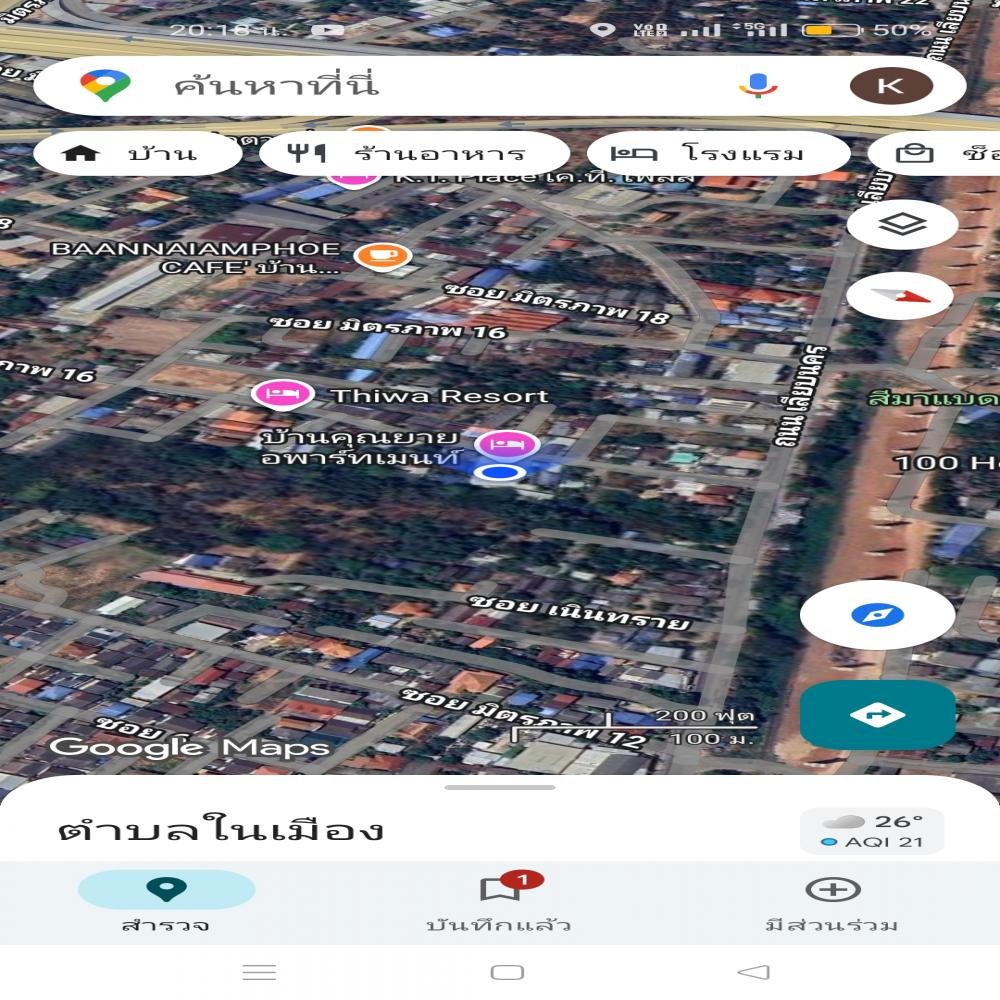Tap the 'ค้นหาที่นี่' search box
Screen dimensions: 1000x1000
coord(400,86)
